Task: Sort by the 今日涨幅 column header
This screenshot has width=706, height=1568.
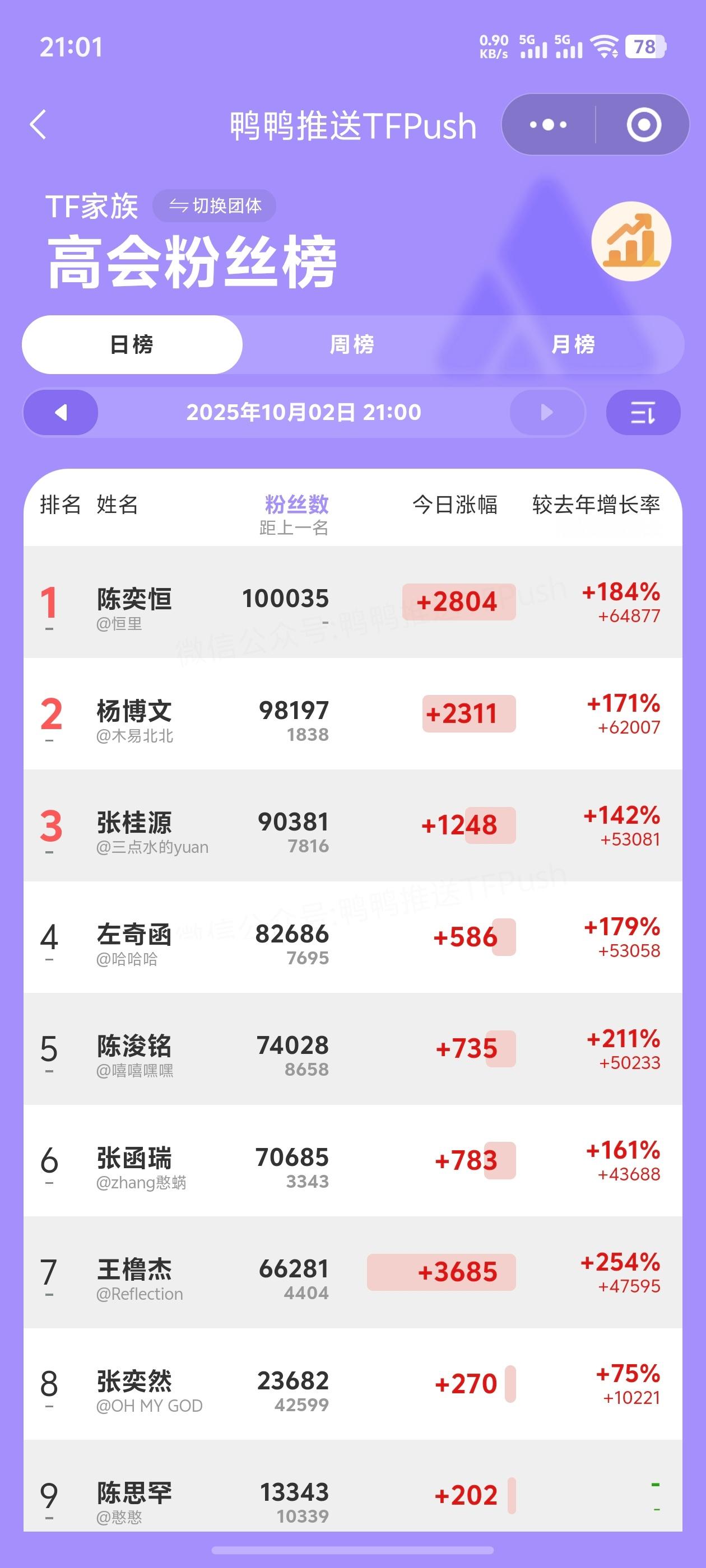Action: coord(454,505)
